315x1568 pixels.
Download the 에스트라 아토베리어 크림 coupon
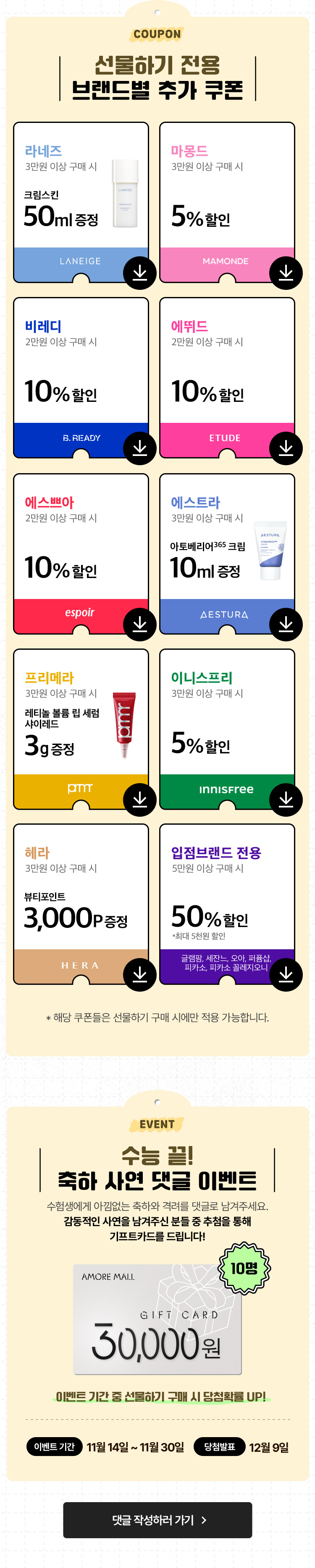pos(286,624)
